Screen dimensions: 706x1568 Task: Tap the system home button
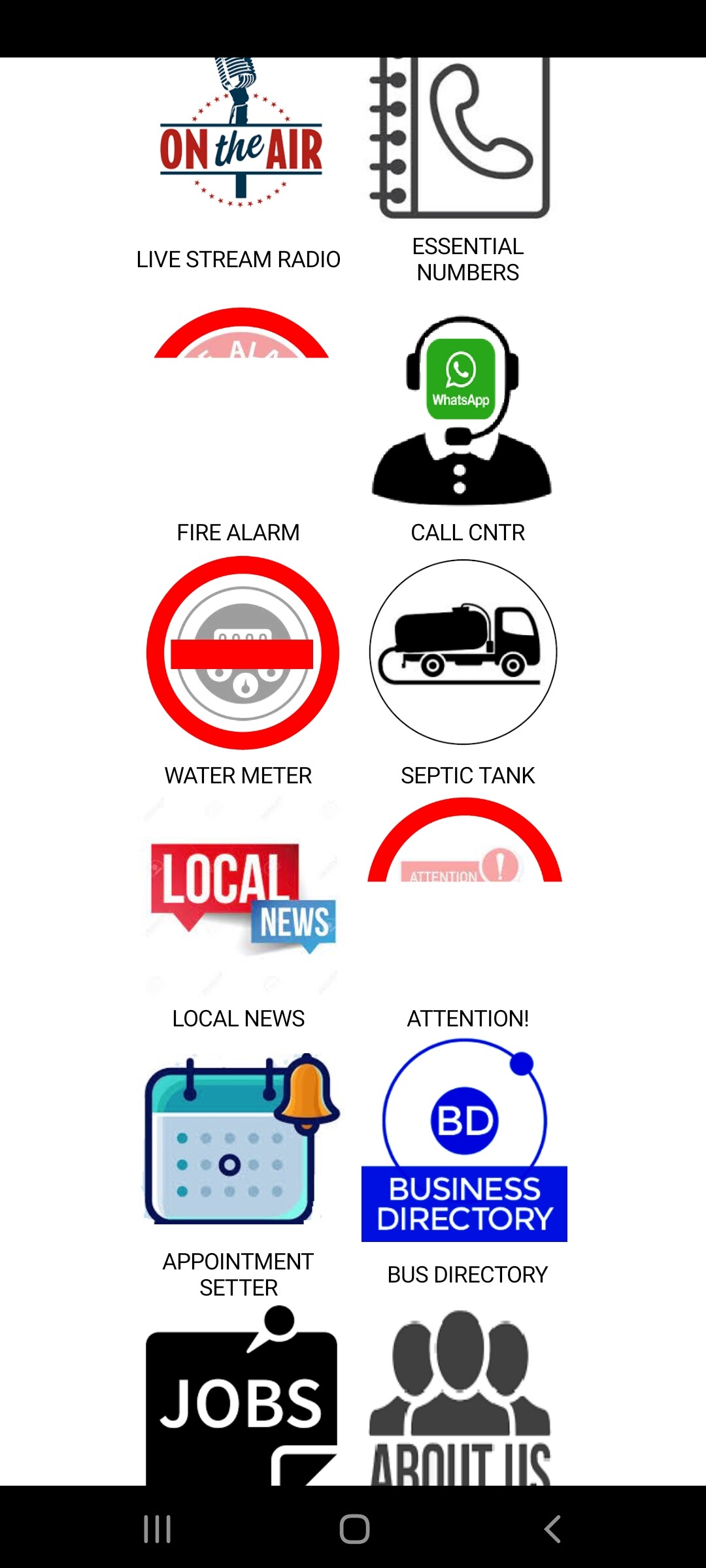tap(354, 1529)
